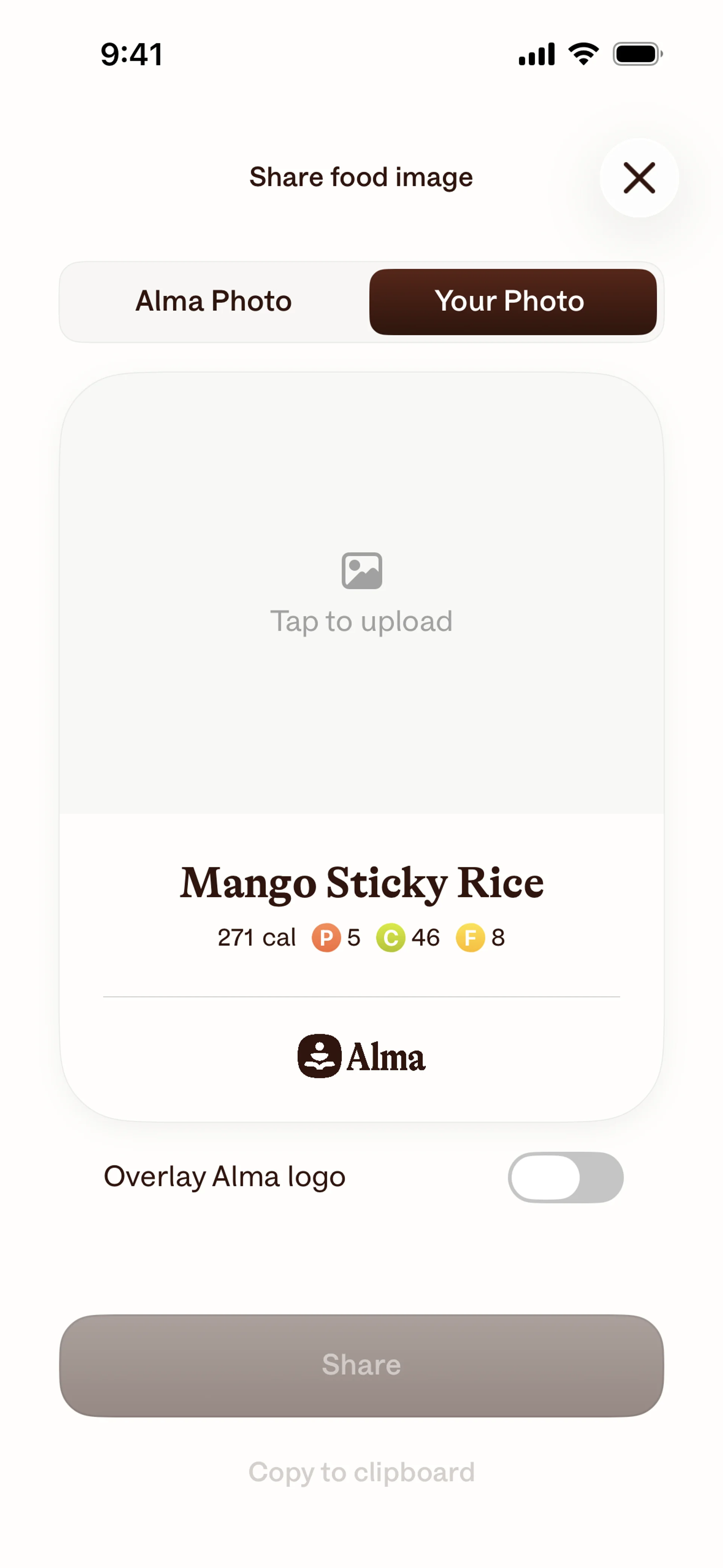Select the Your Photo tab
Image resolution: width=723 pixels, height=1568 pixels.
coord(513,301)
